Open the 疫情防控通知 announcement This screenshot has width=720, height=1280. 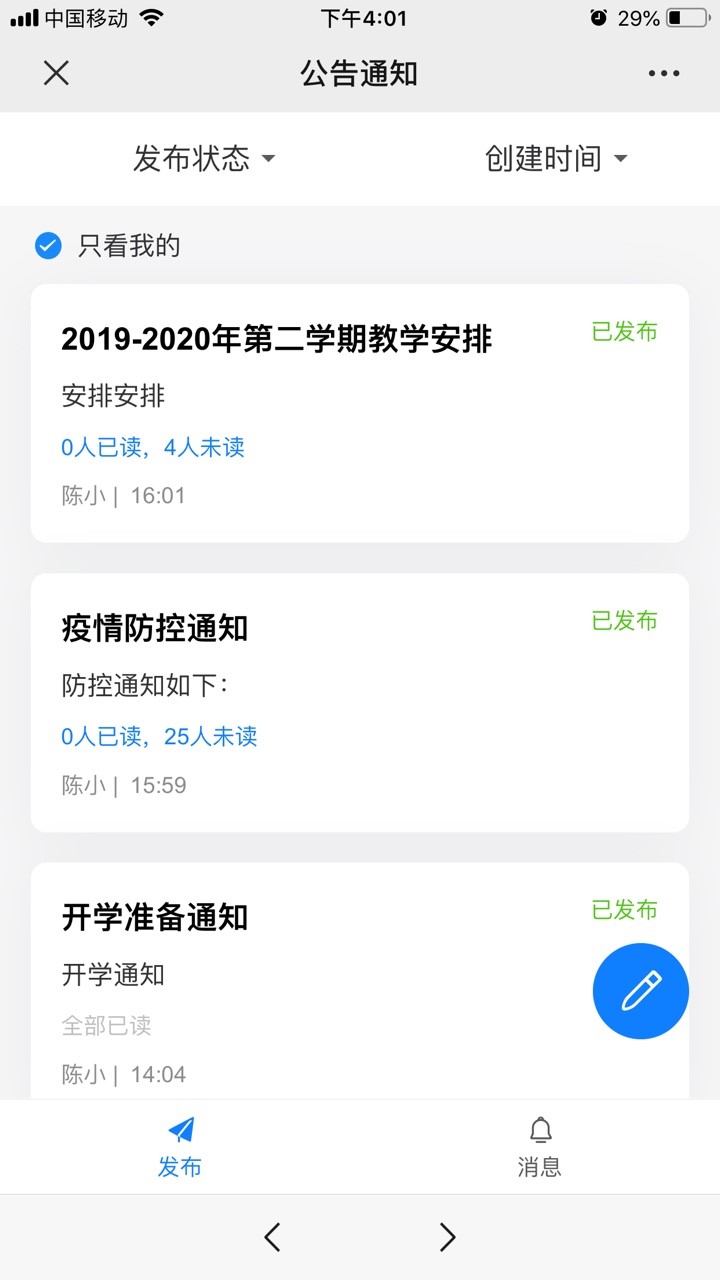(155, 629)
